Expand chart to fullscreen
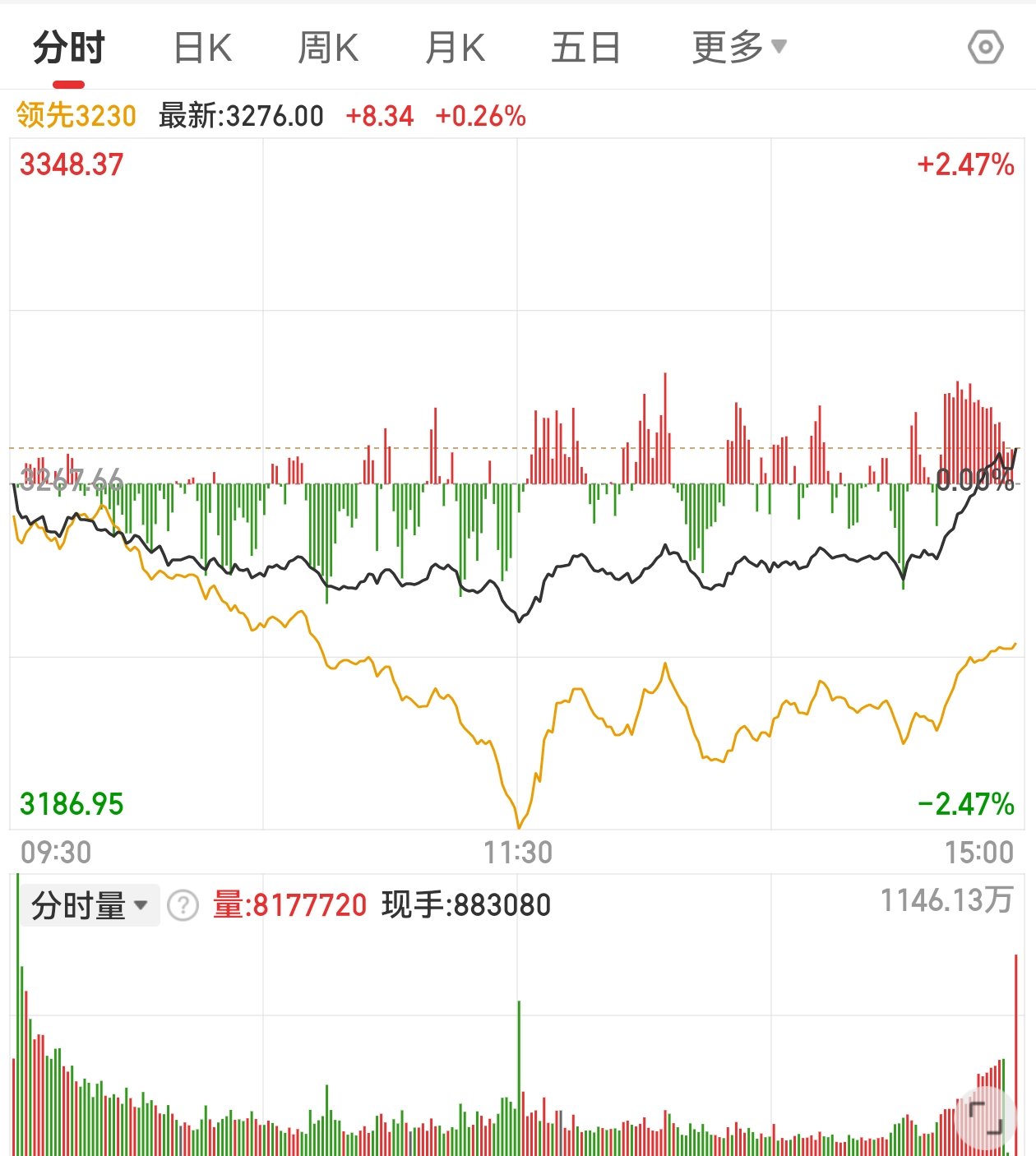The width and height of the screenshot is (1036, 1156). point(985,1117)
